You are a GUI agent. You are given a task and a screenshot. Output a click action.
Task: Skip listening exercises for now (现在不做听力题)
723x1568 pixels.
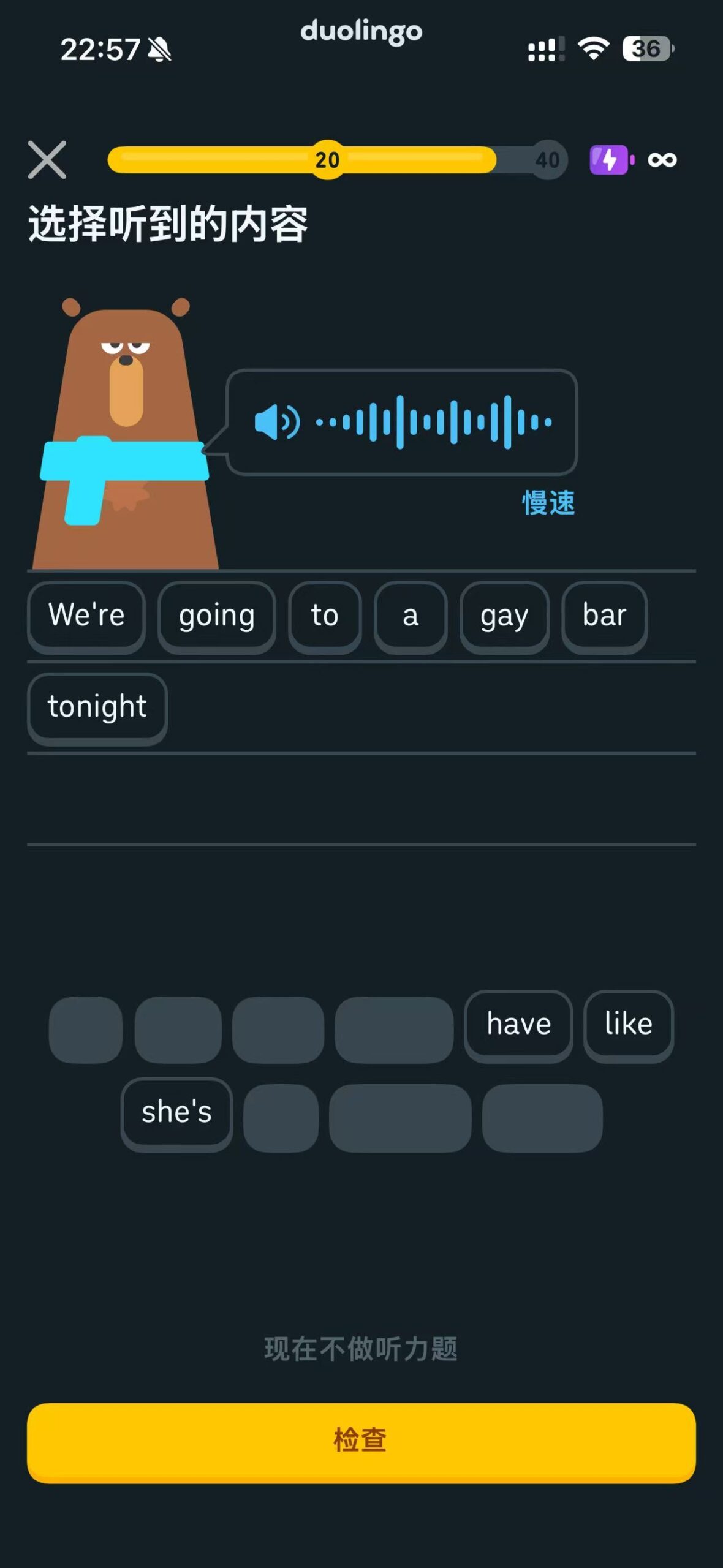click(x=361, y=1349)
